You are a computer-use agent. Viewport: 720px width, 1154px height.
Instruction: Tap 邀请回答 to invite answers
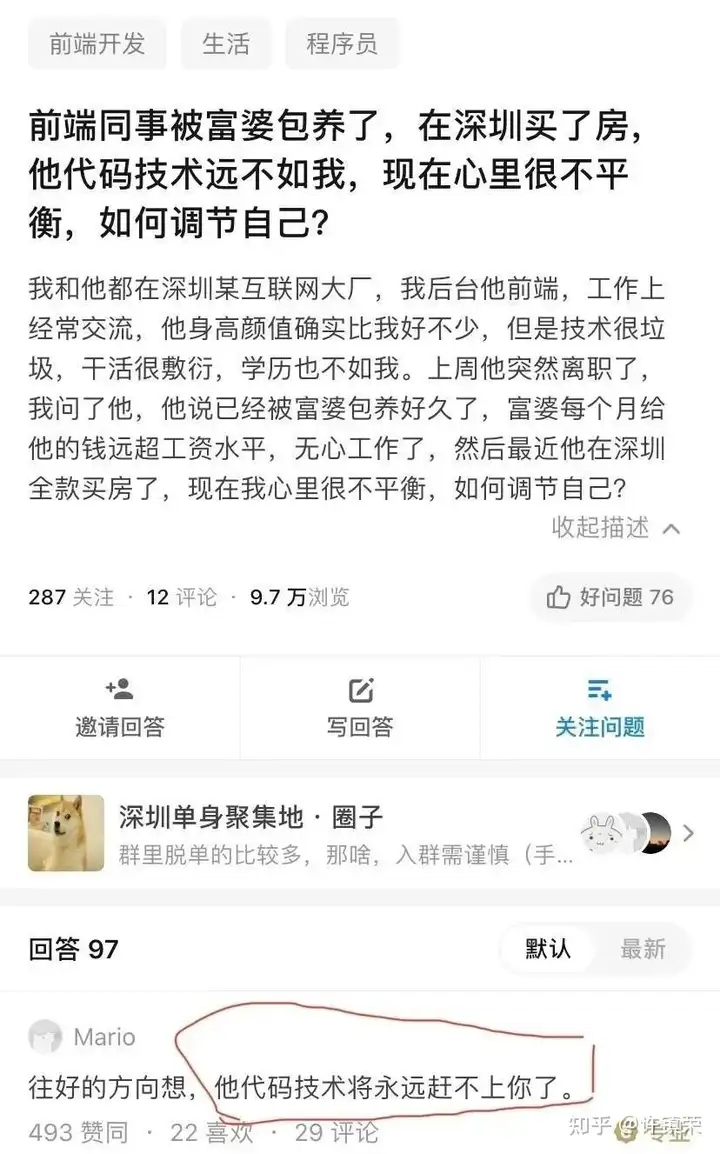(120, 708)
